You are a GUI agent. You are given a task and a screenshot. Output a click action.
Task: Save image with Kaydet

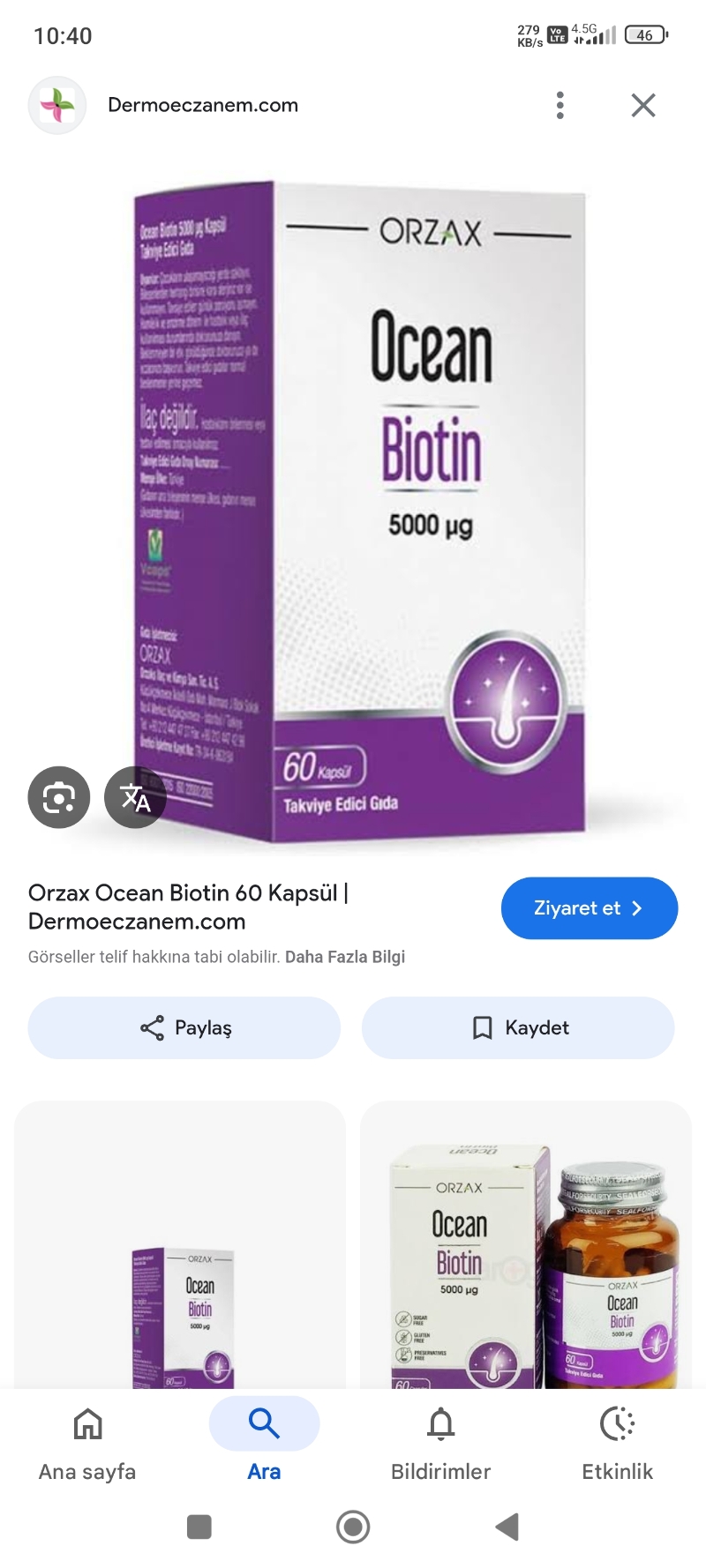click(x=518, y=1027)
